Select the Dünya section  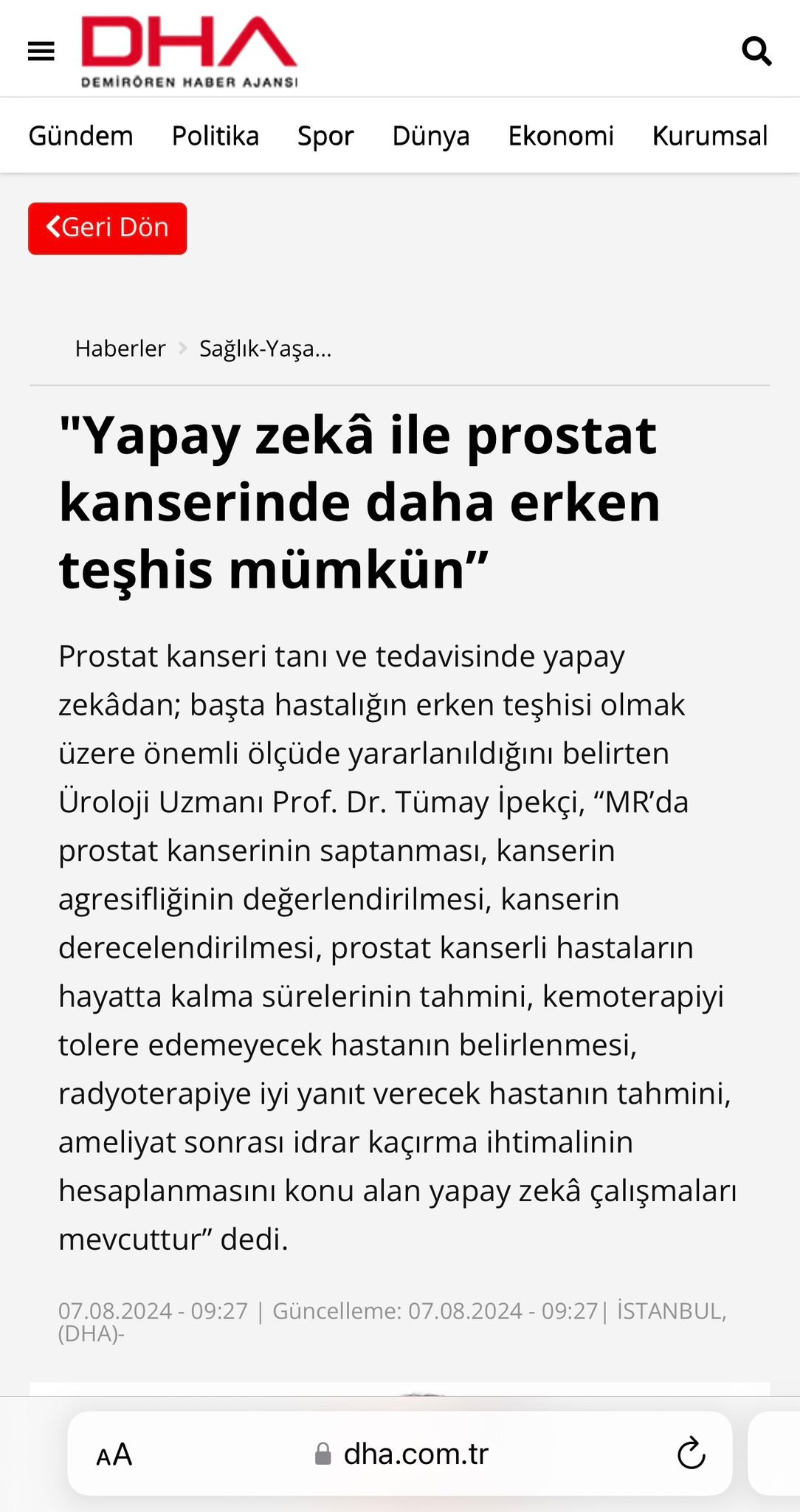click(x=431, y=136)
